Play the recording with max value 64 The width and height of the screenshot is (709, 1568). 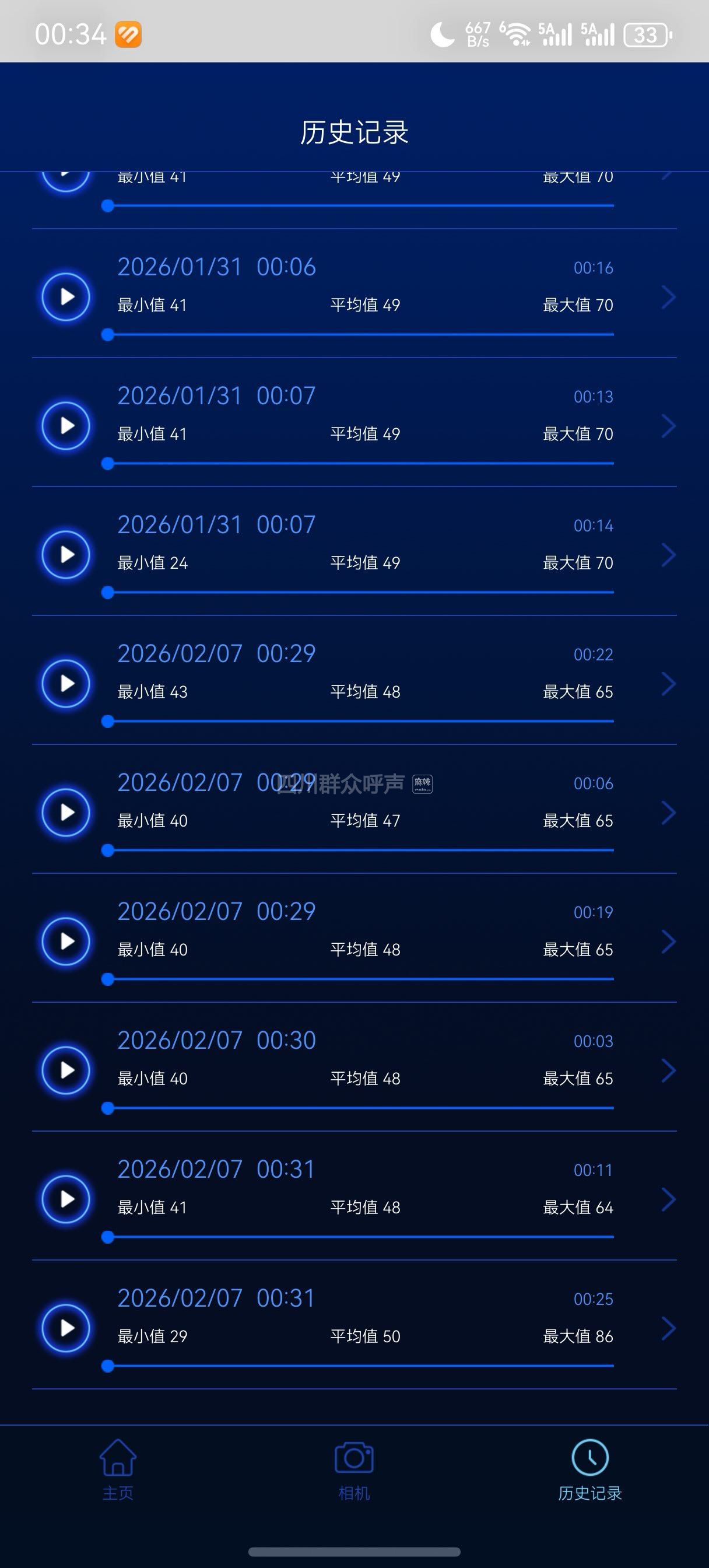click(x=66, y=1199)
